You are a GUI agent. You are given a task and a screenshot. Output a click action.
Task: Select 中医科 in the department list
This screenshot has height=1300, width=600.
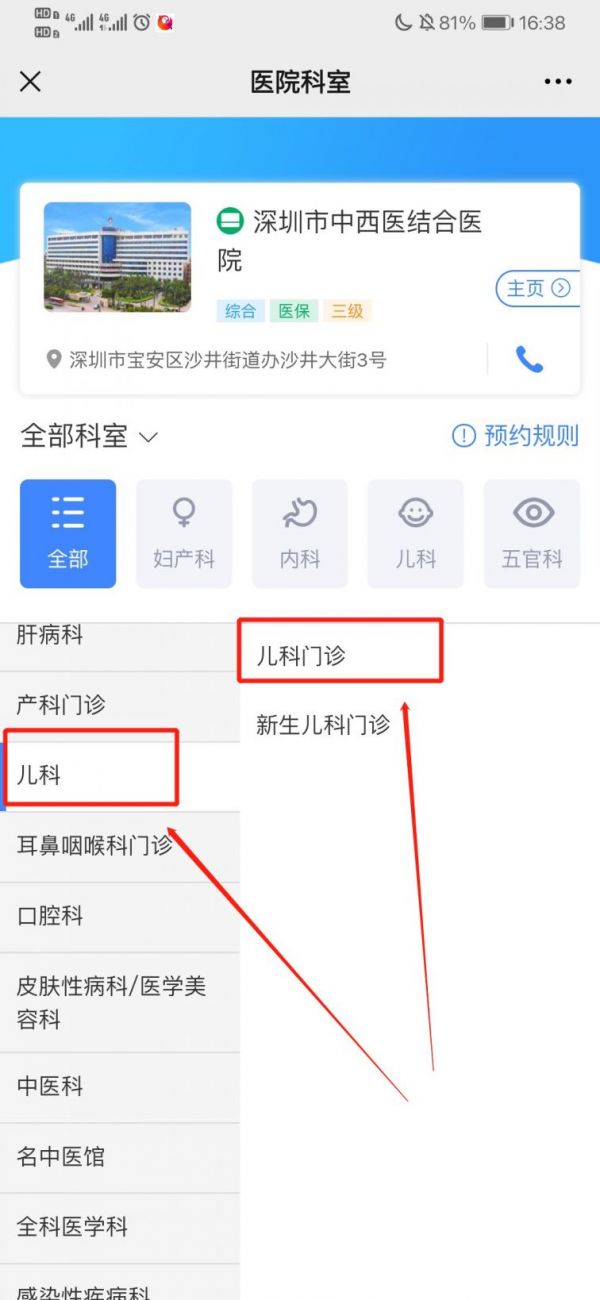pyautogui.click(x=120, y=1087)
